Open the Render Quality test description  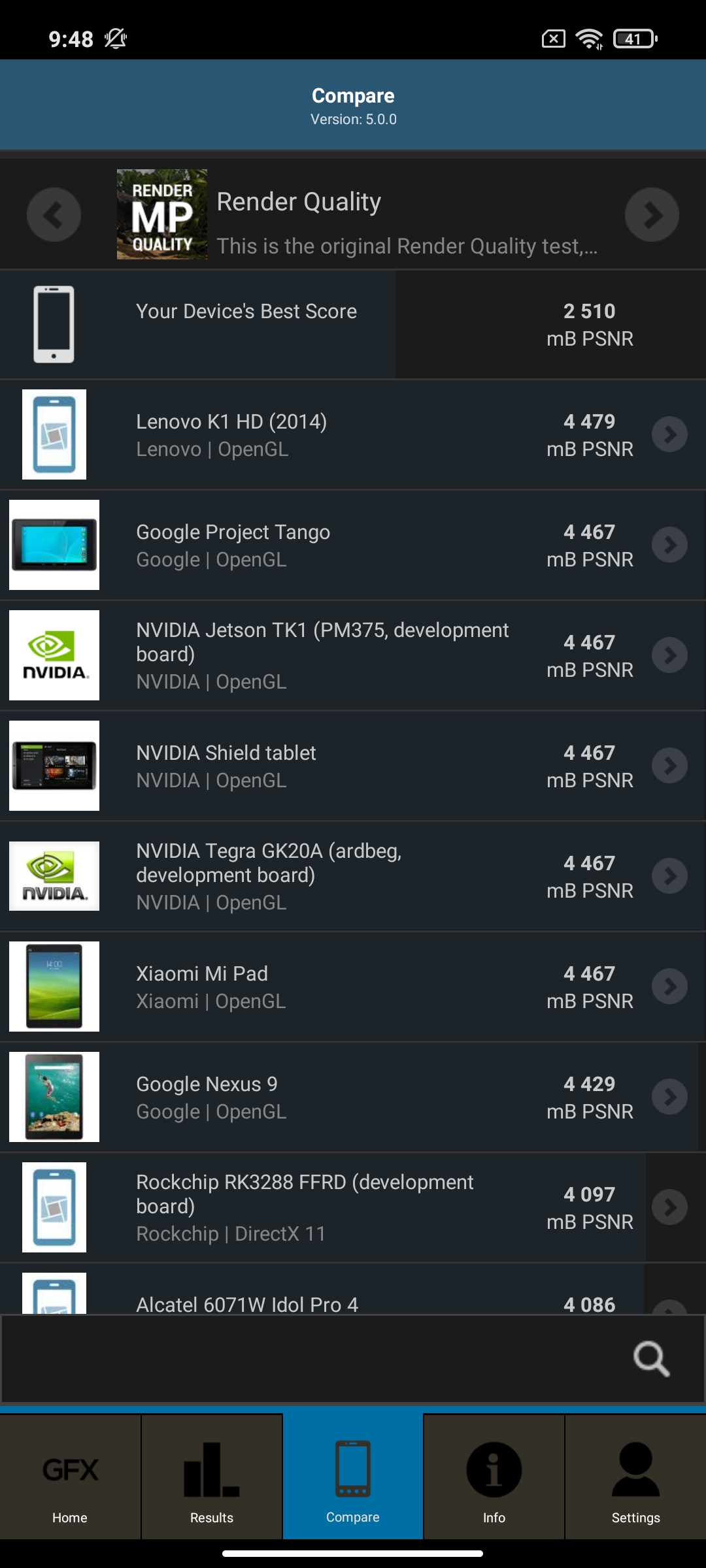[405, 222]
